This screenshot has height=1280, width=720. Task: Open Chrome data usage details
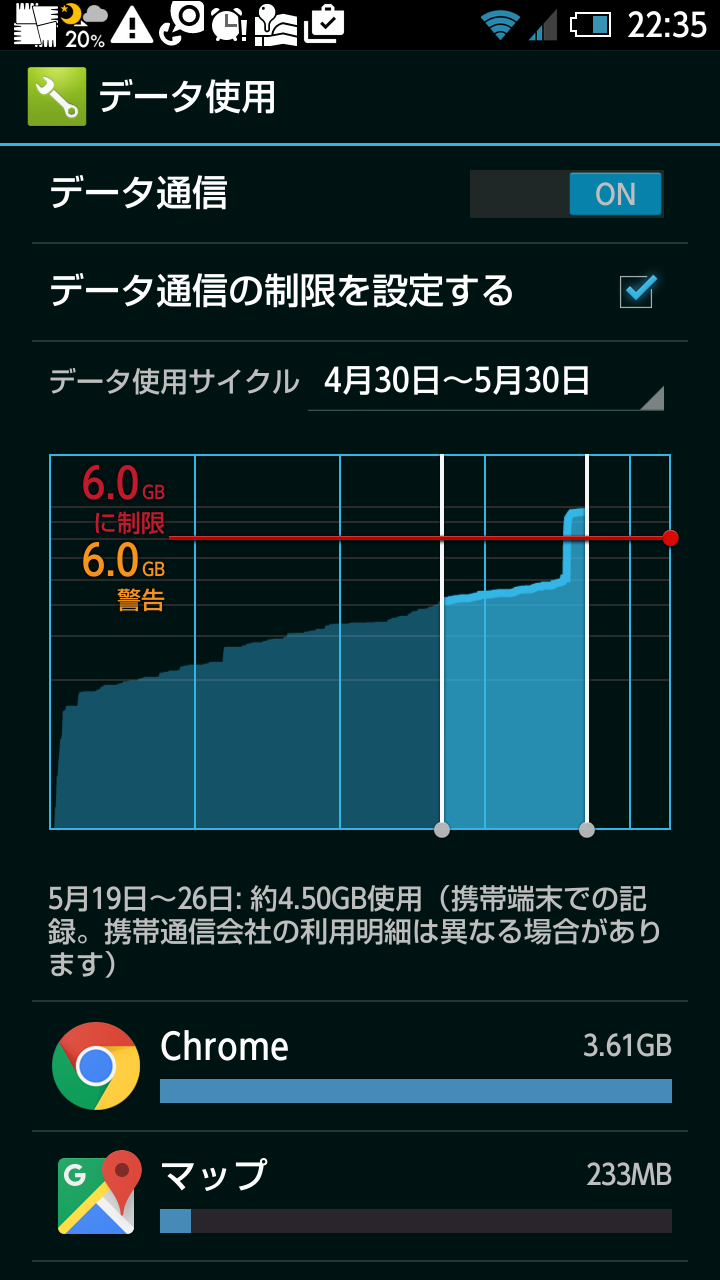(360, 1066)
